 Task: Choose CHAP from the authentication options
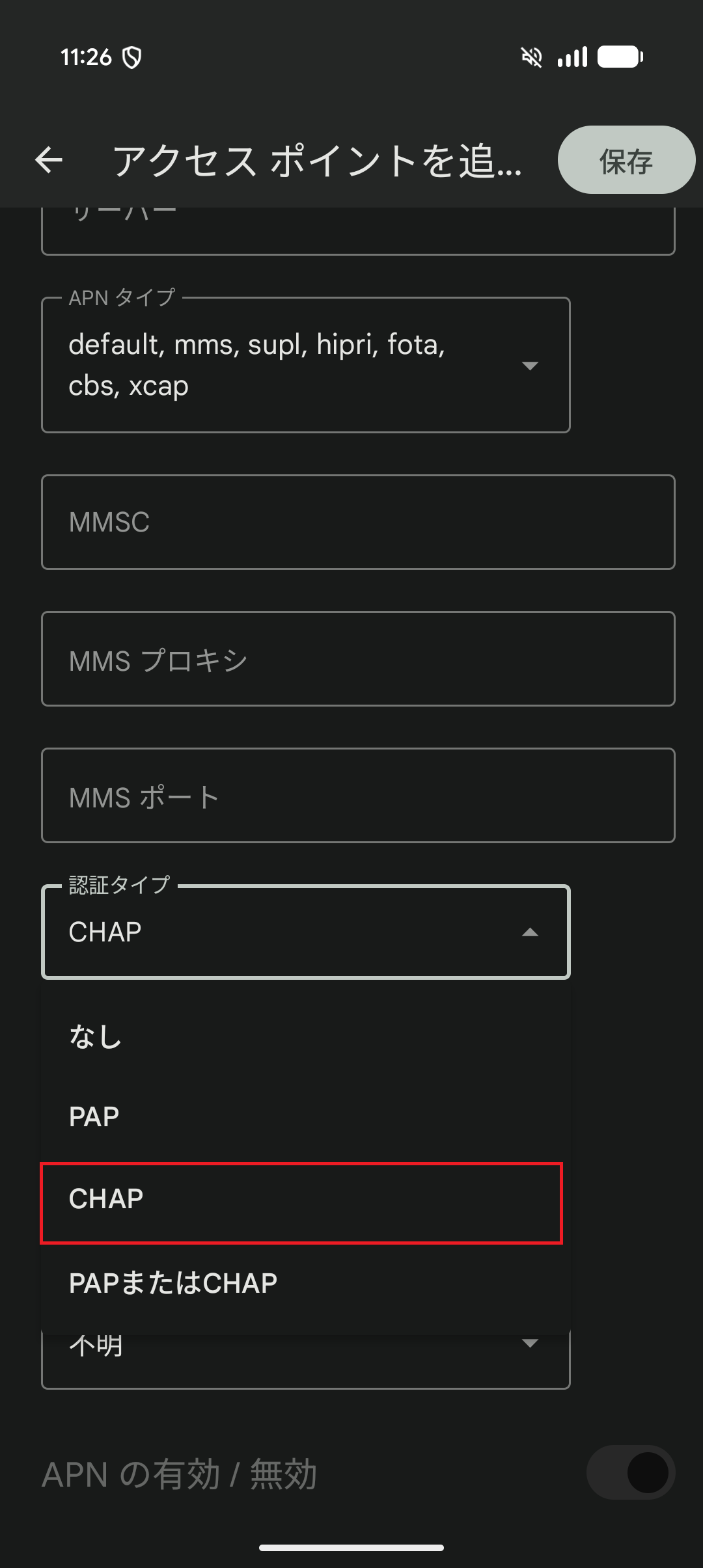coord(304,1199)
